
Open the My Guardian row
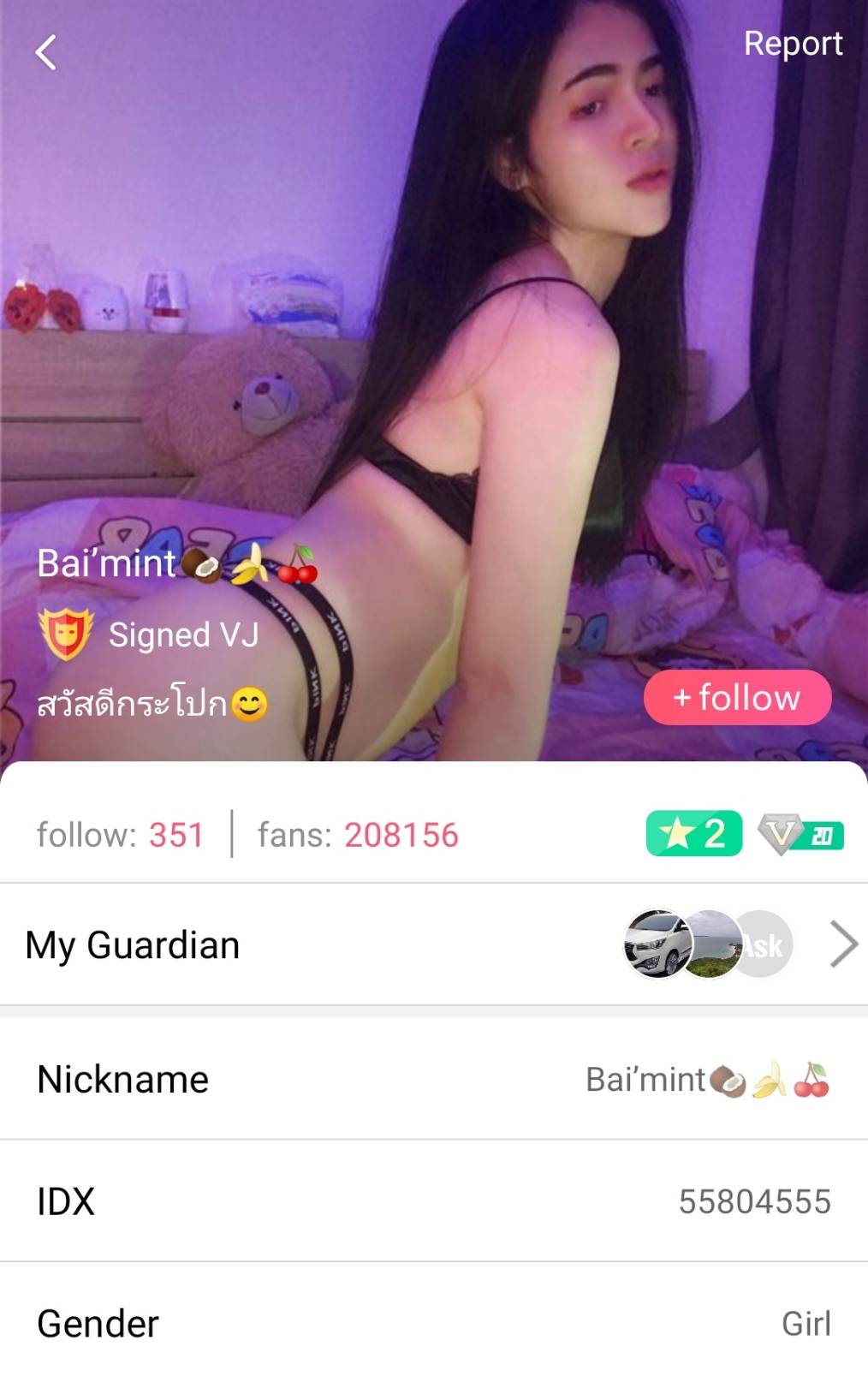(433, 944)
